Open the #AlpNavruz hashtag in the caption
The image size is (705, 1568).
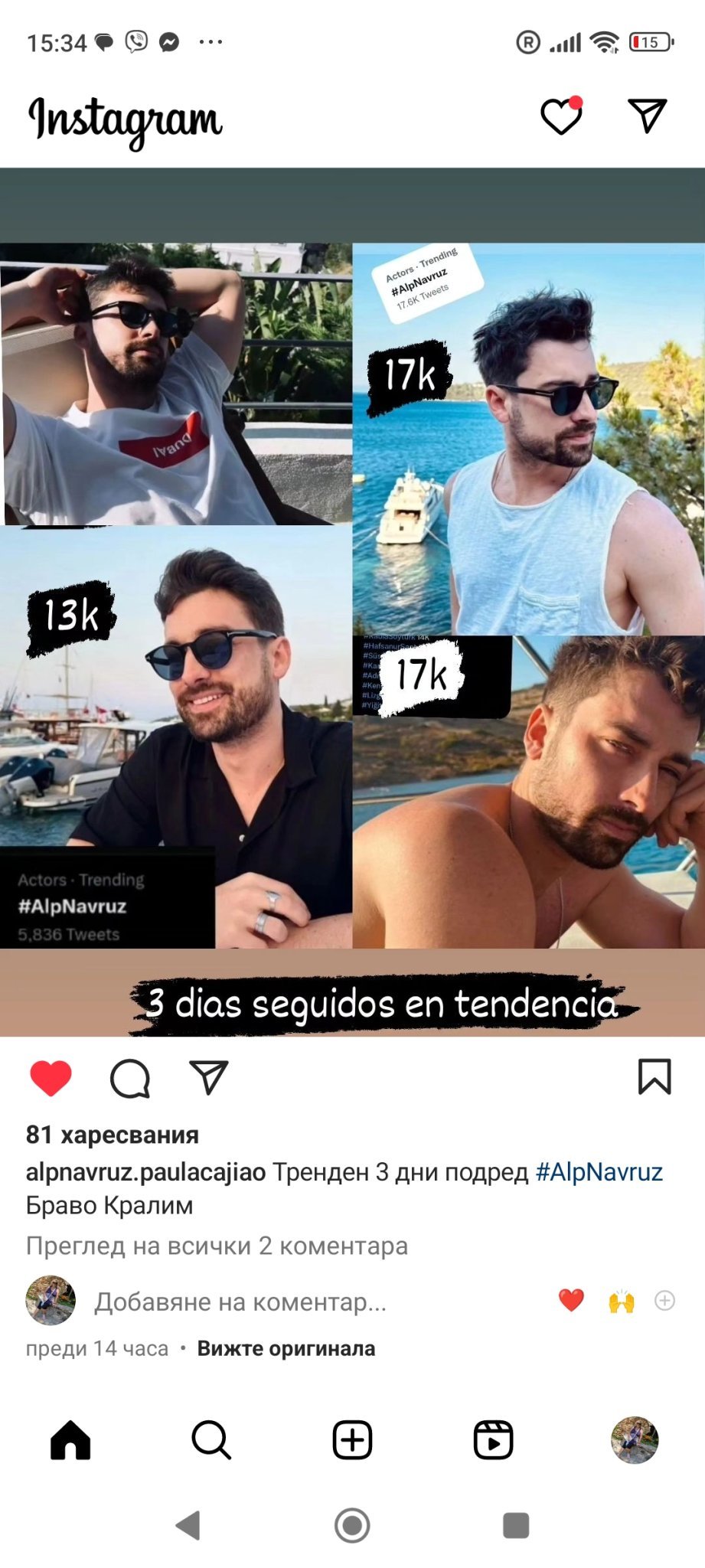coord(599,1172)
